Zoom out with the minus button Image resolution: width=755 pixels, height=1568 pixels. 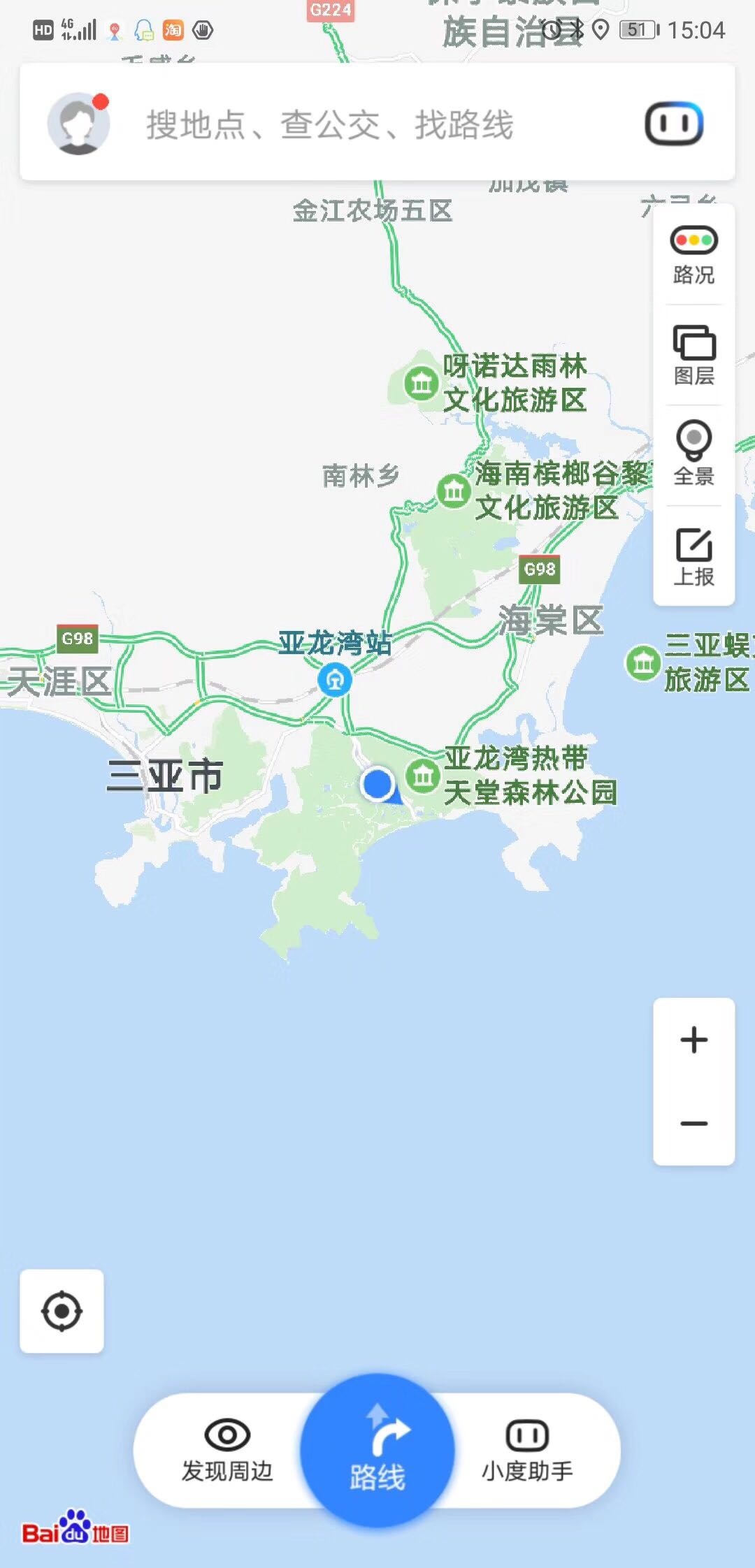pyautogui.click(x=693, y=1124)
